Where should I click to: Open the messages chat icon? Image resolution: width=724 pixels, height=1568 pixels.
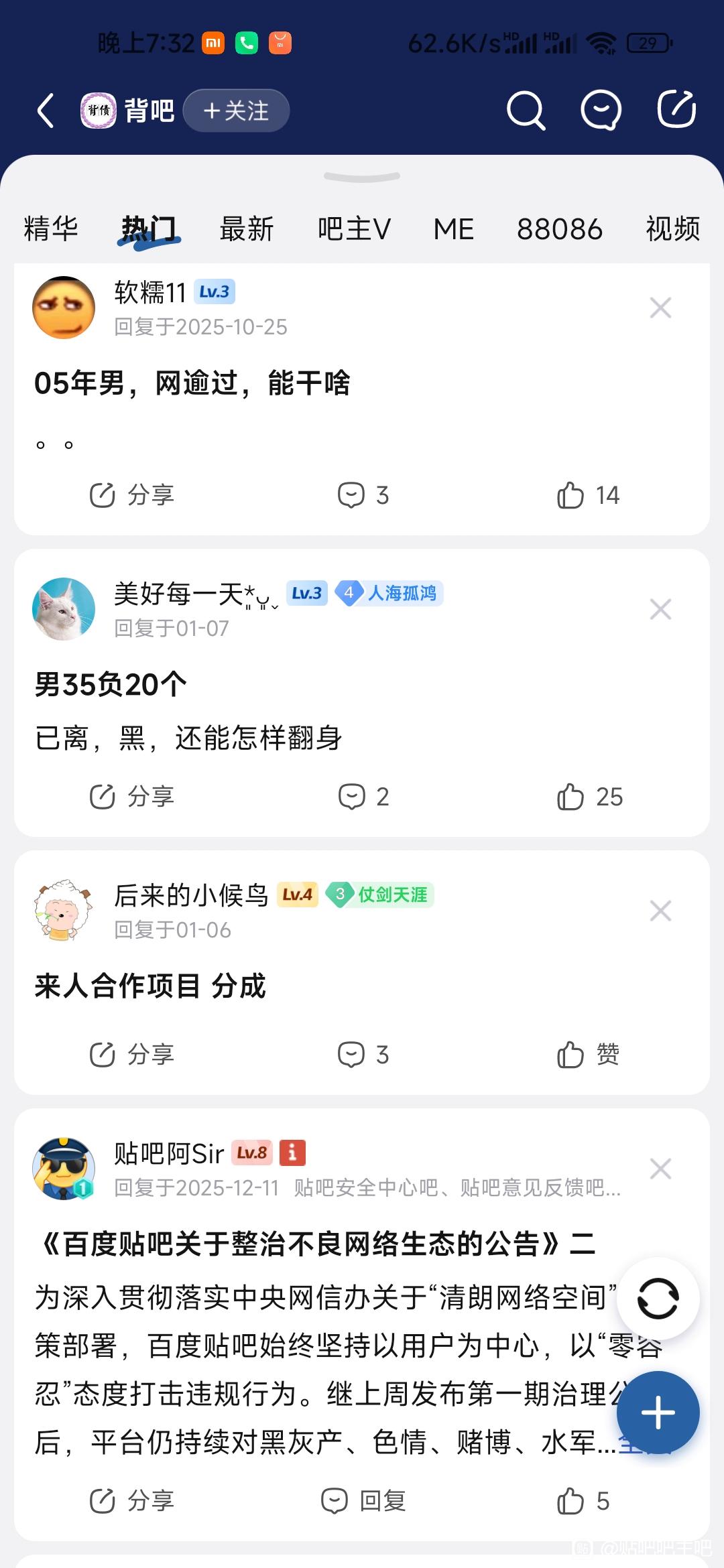point(601,111)
